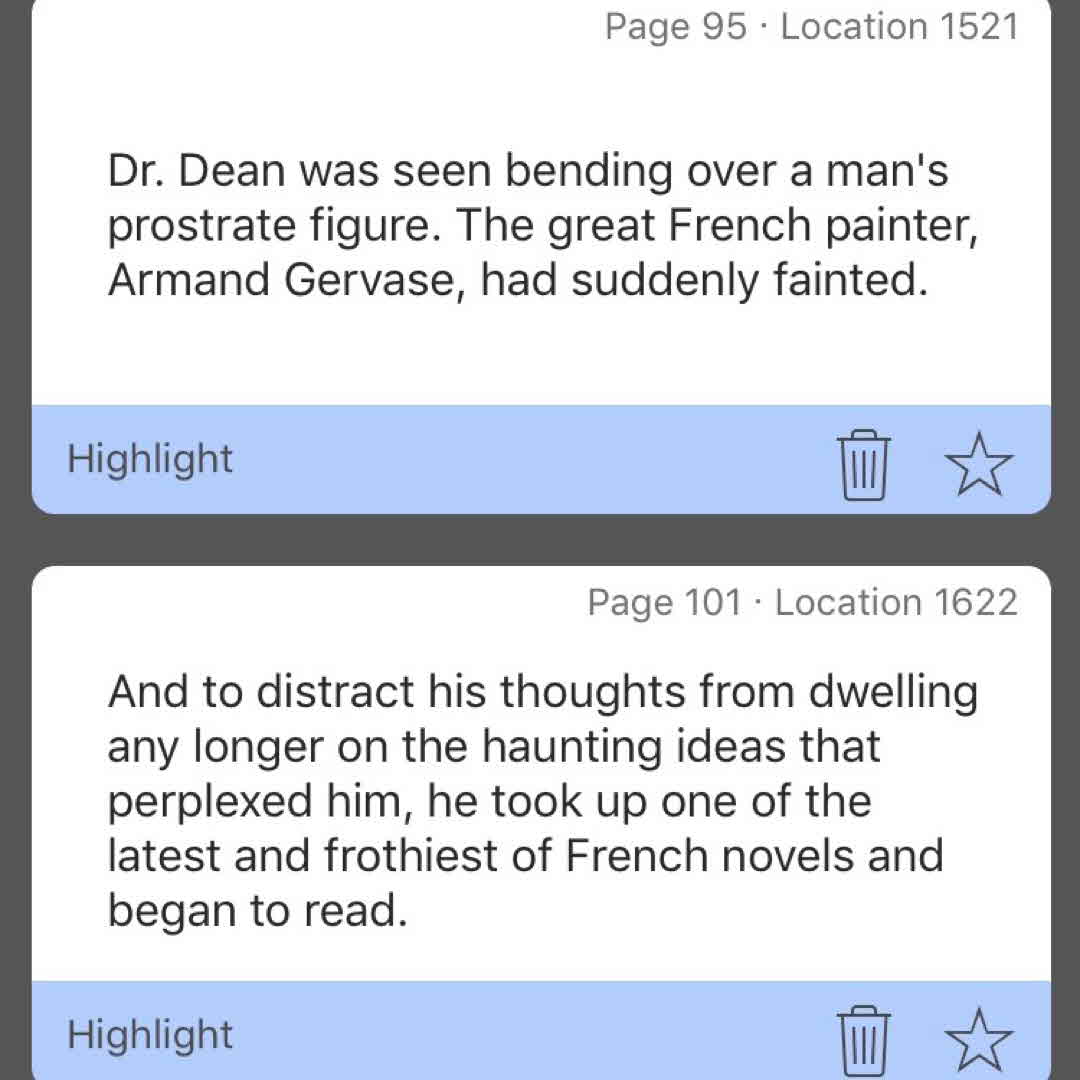The width and height of the screenshot is (1080, 1080).
Task: Star the Page 95 highlight
Action: [979, 464]
